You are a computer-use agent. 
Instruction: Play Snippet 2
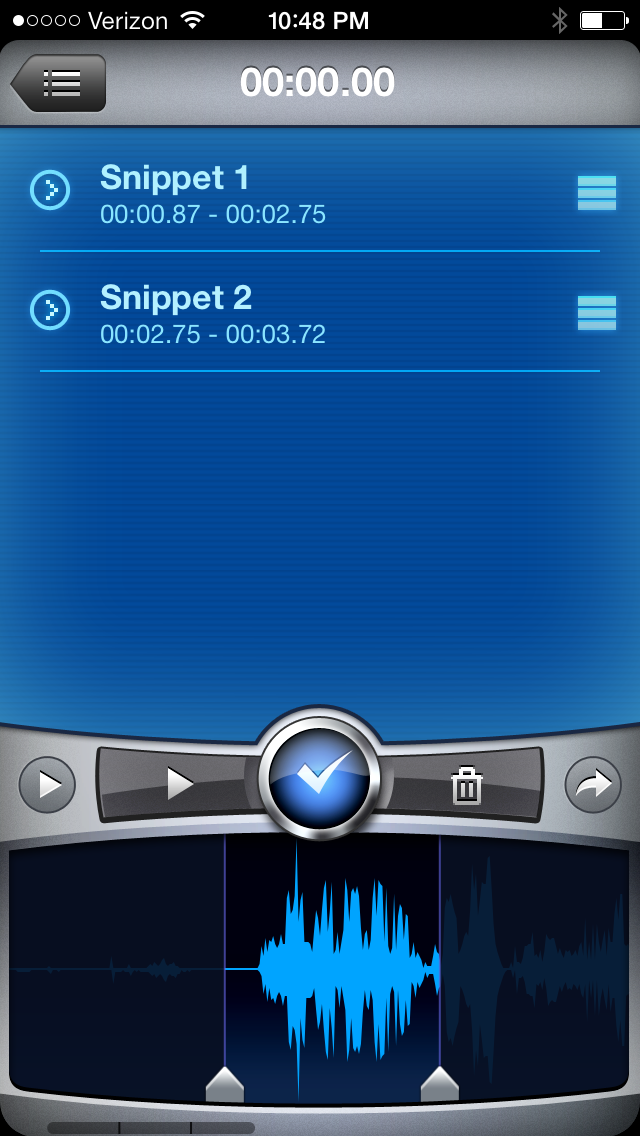tap(50, 310)
